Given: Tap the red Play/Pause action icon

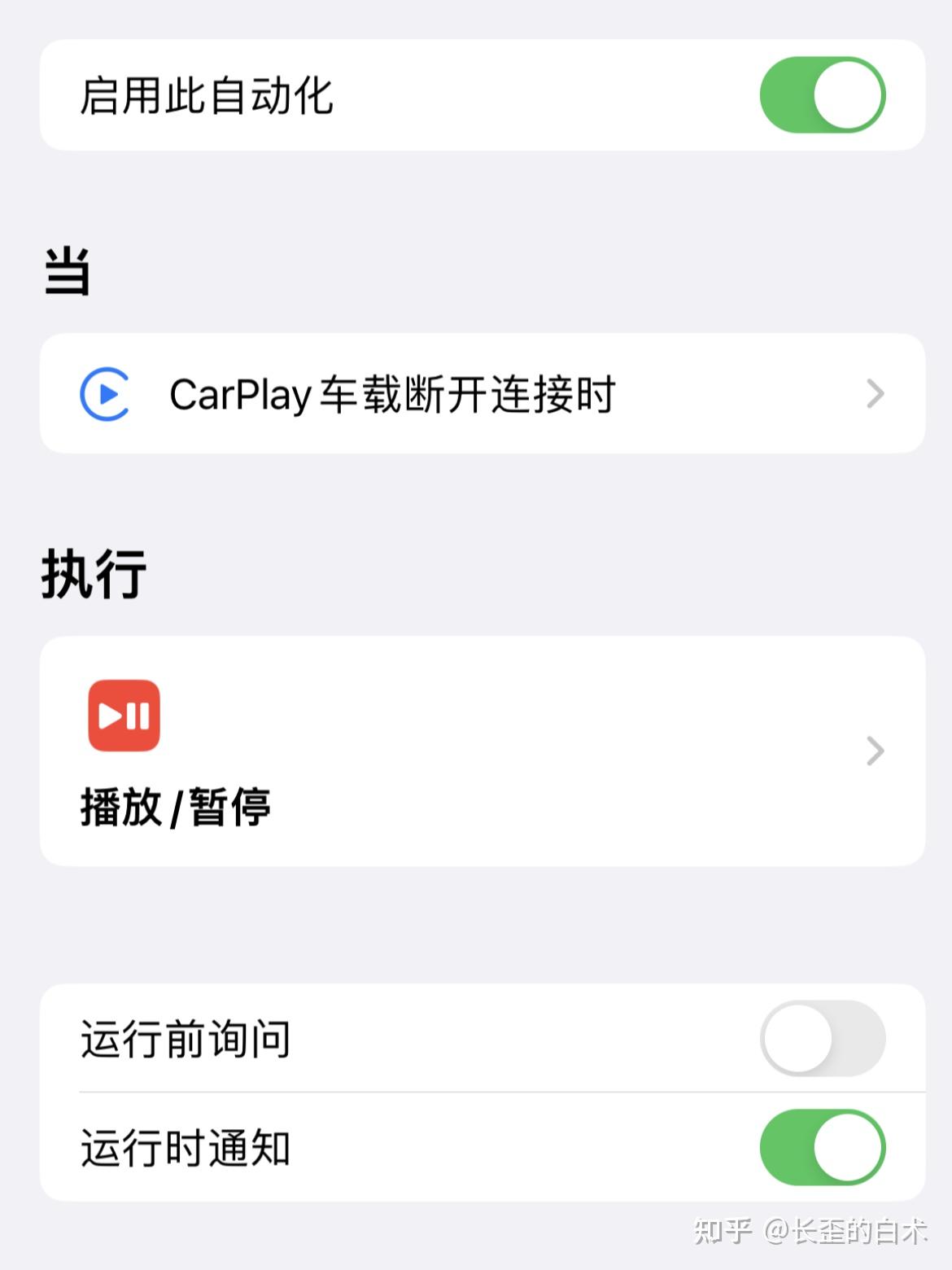Looking at the screenshot, I should click(x=123, y=715).
